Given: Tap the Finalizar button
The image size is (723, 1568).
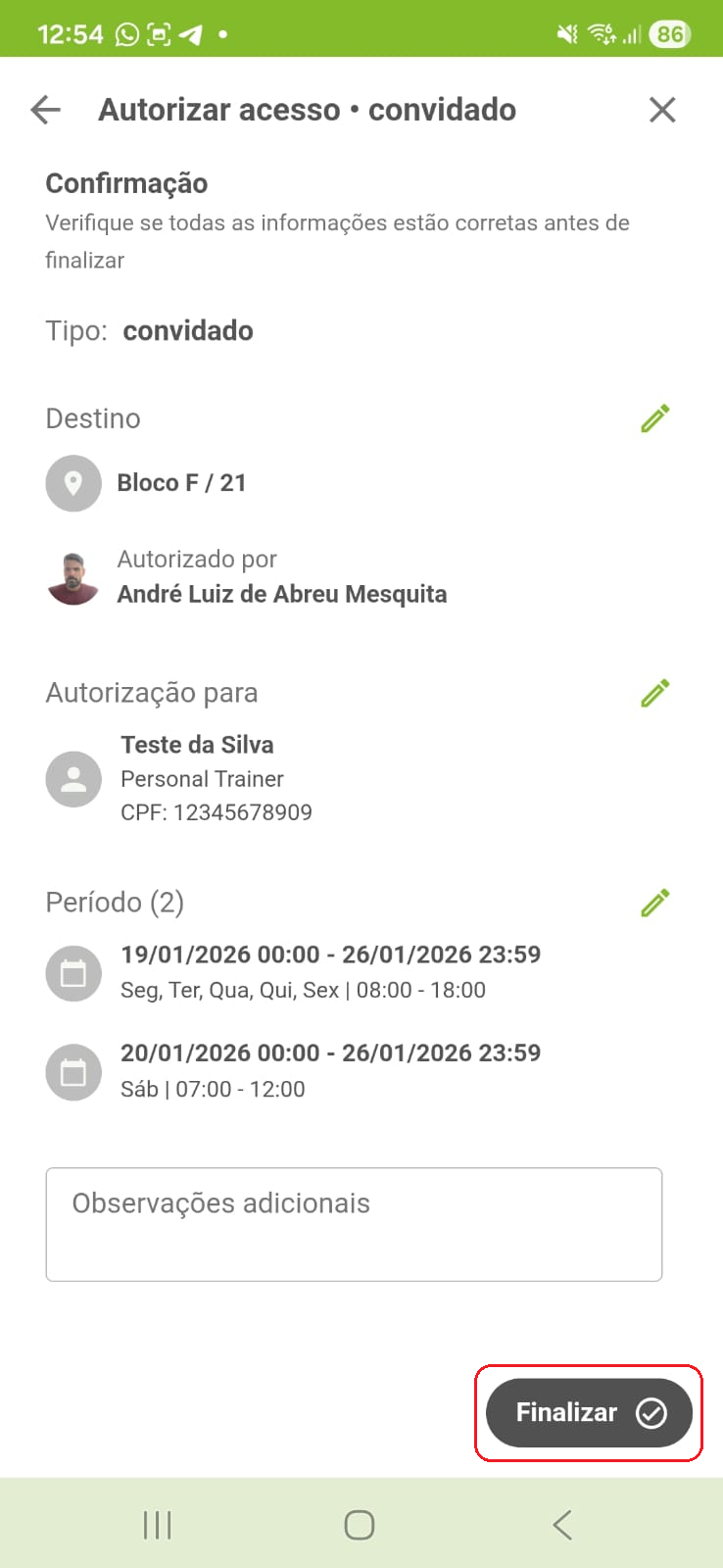Looking at the screenshot, I should click(x=589, y=1412).
